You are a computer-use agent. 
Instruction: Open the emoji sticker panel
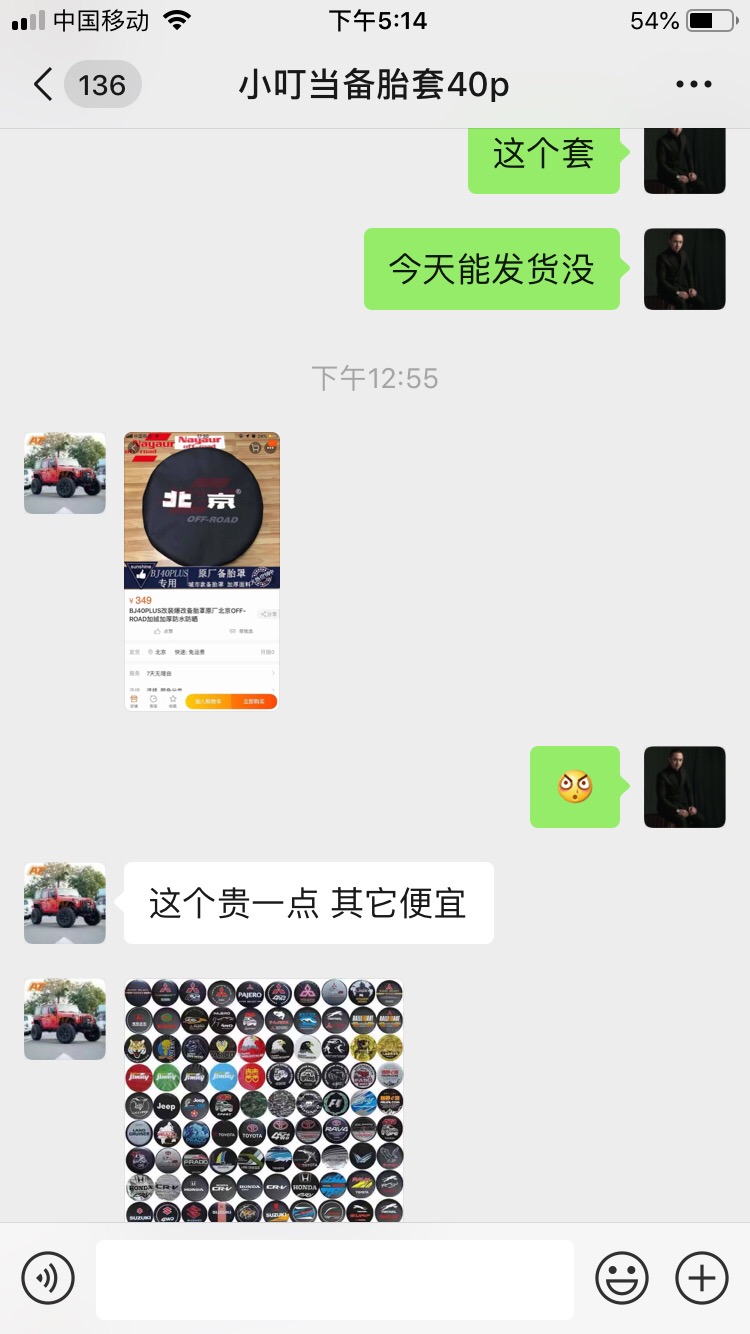622,1278
